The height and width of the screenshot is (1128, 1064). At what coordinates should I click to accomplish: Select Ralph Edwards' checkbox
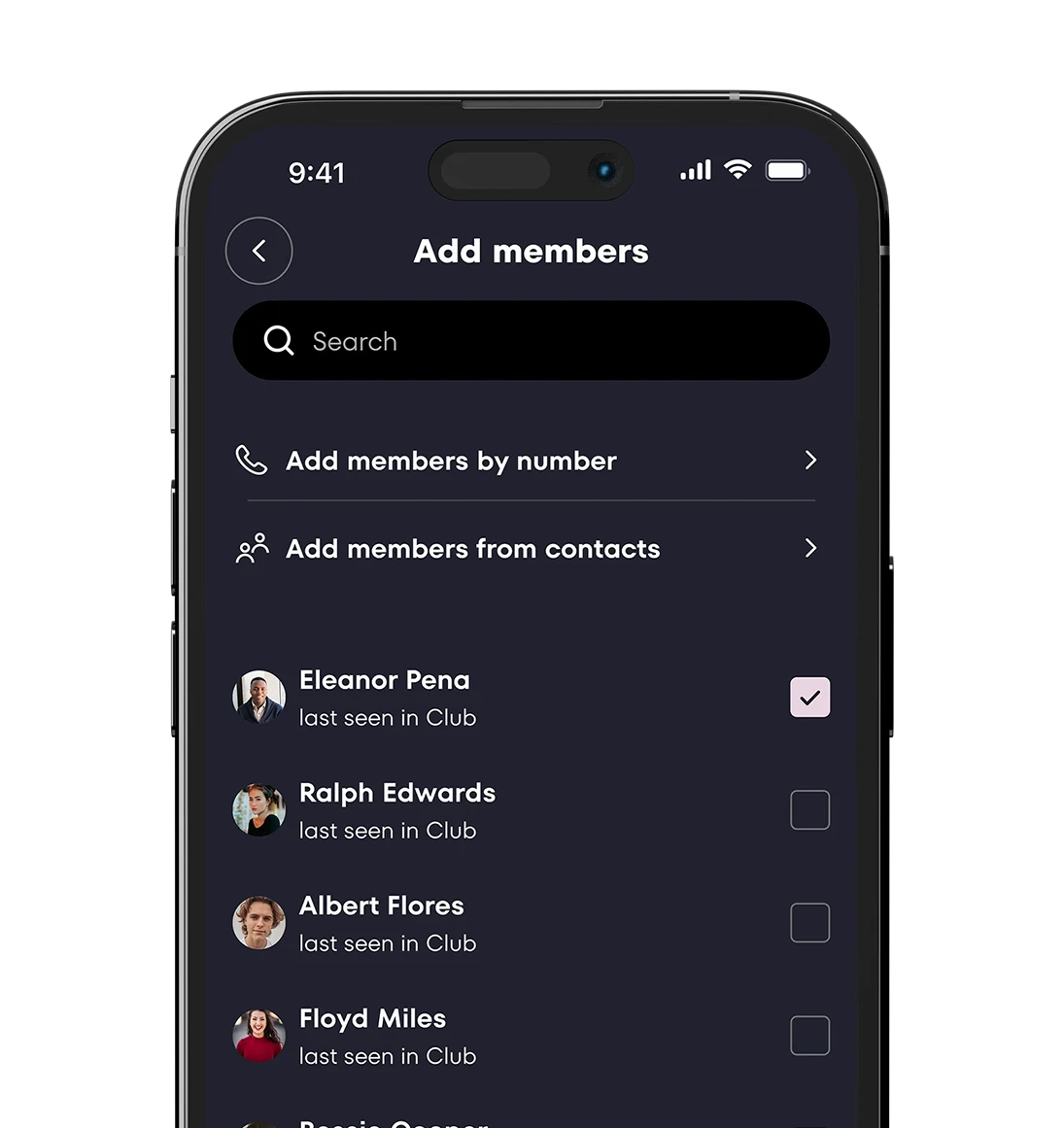809,810
